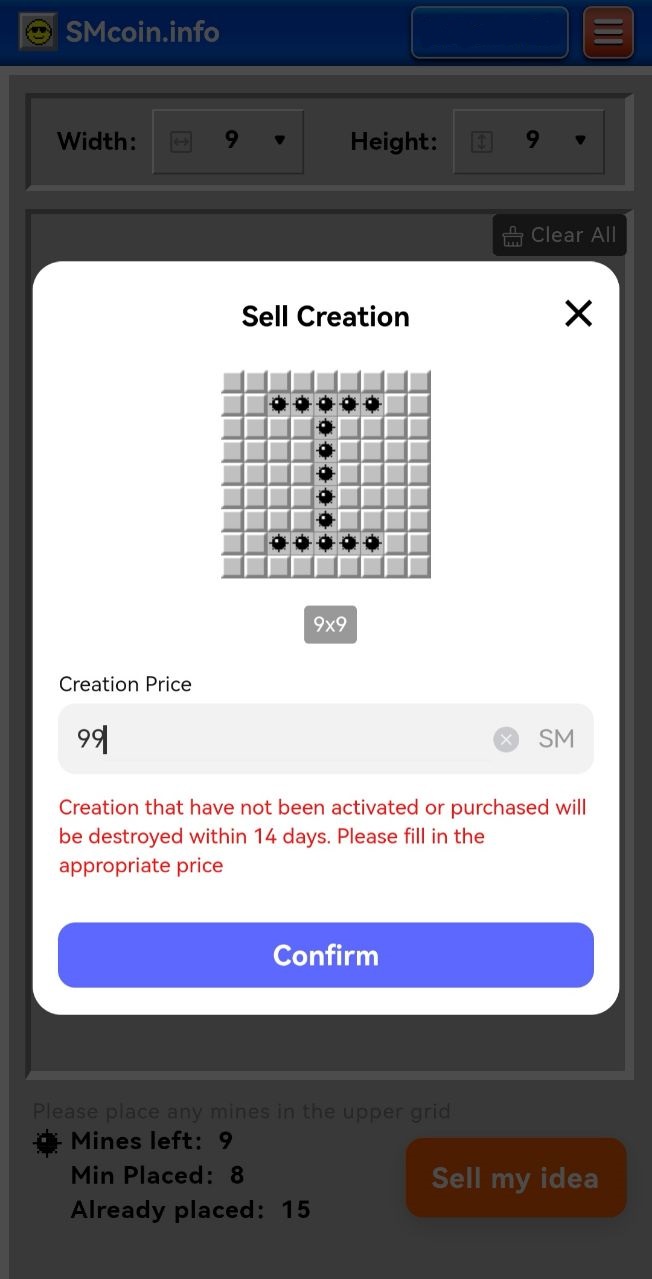Close the Sell Creation dialog

click(578, 314)
